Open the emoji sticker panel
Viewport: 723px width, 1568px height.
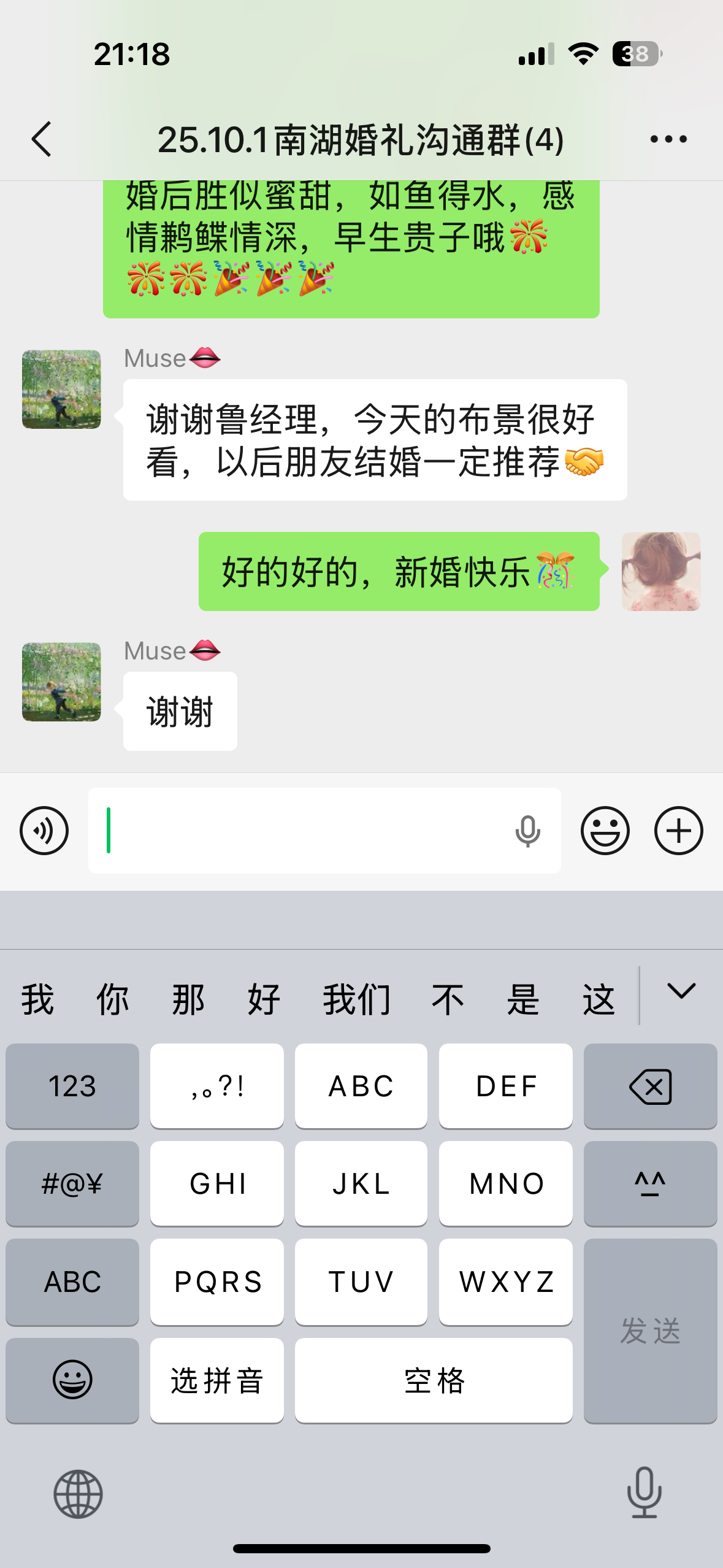[x=605, y=831]
